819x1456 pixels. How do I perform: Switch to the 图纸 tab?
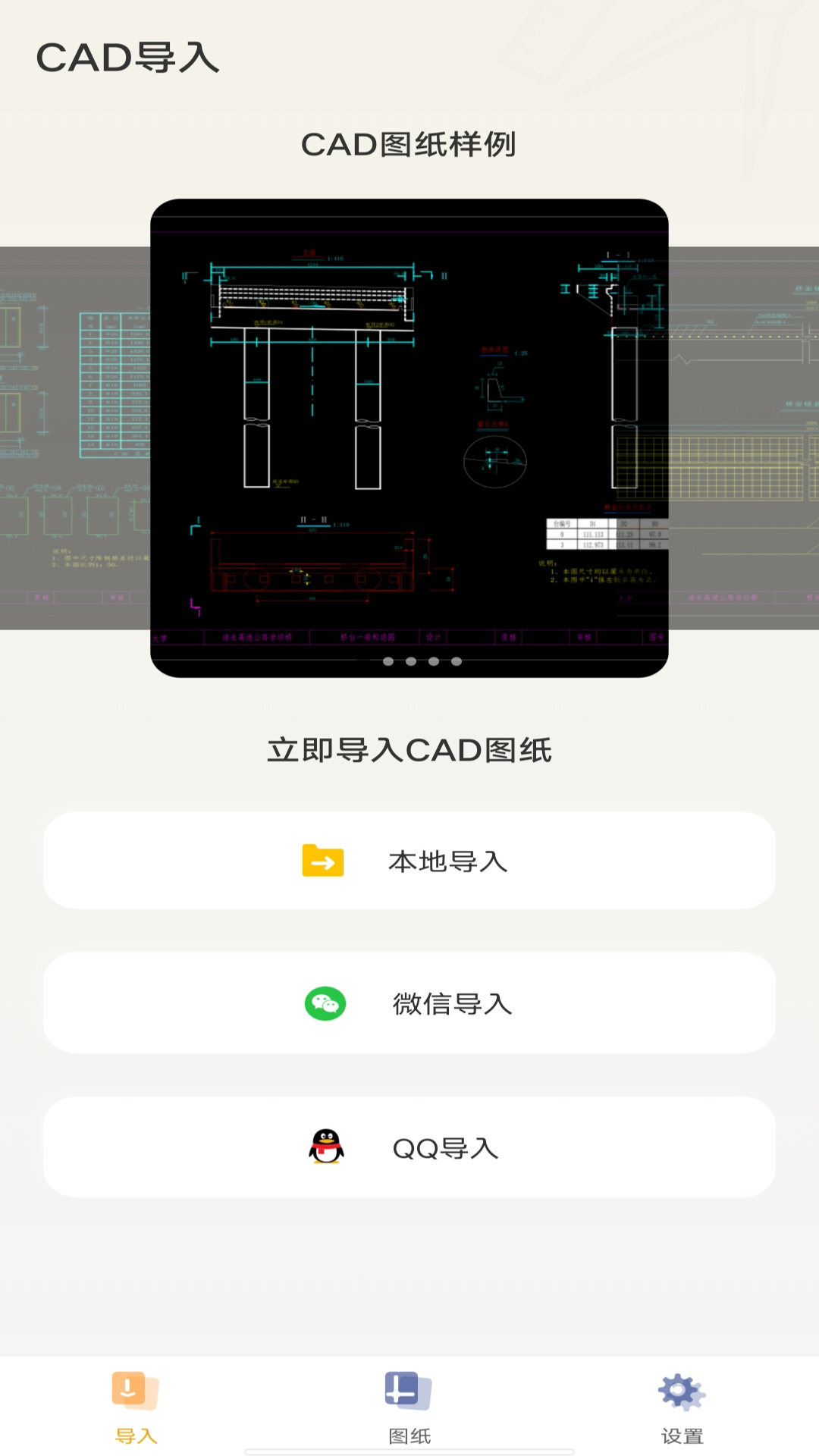[409, 1407]
